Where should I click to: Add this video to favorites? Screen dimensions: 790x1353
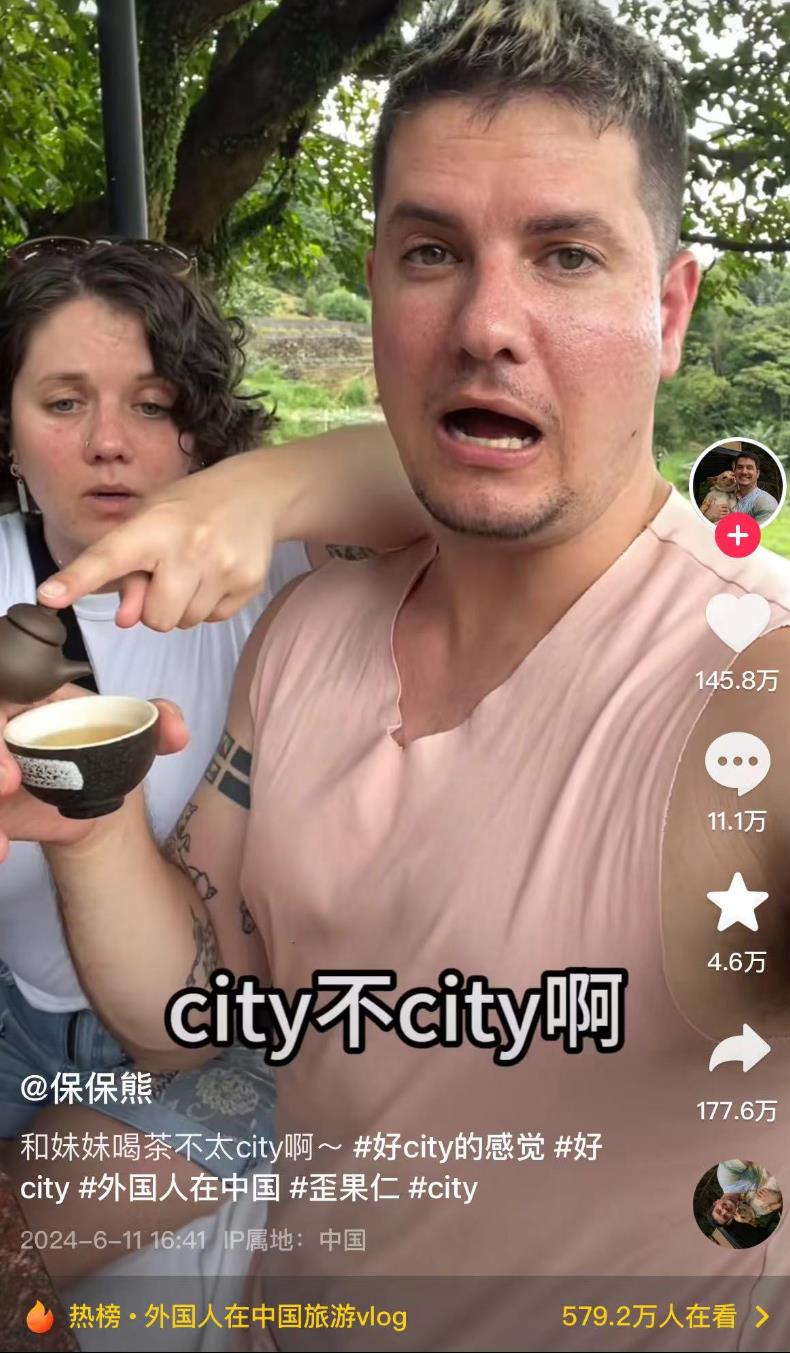737,903
